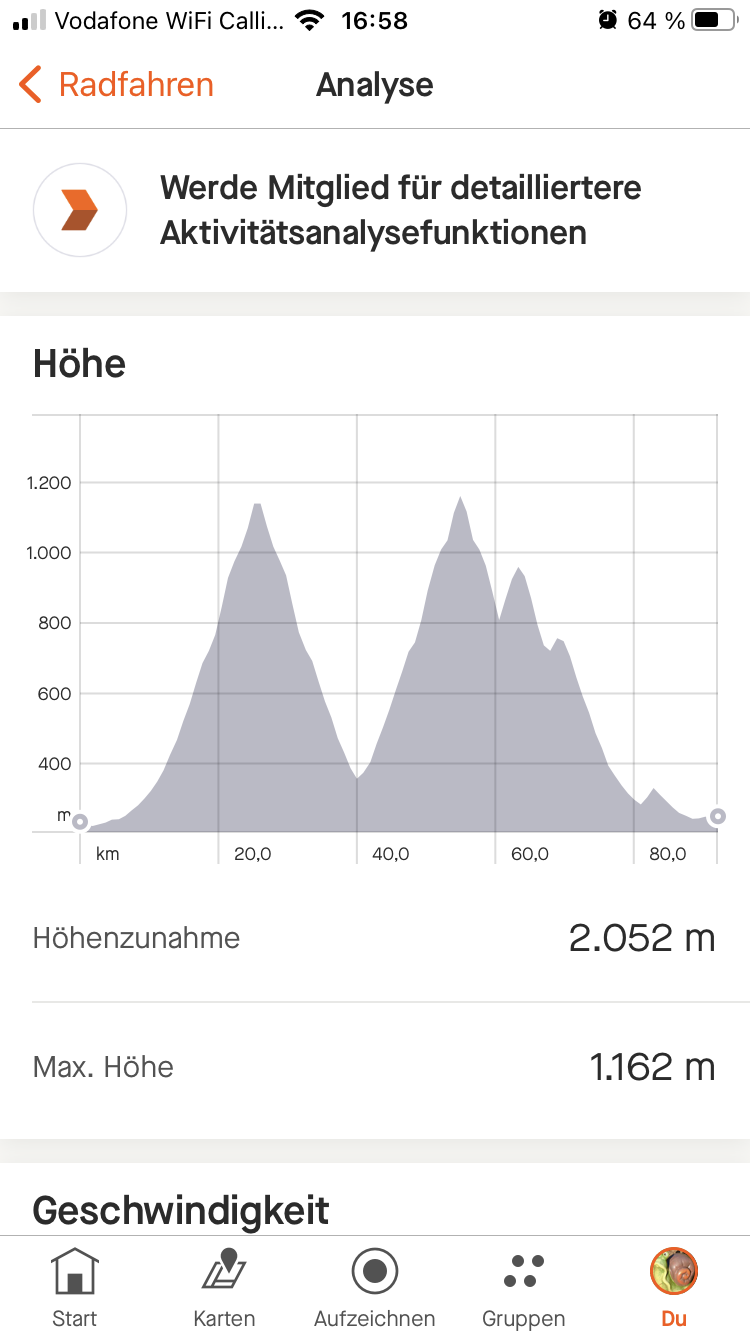This screenshot has width=750, height=1334.
Task: Switch to the Gruppen tab
Action: coord(524,1286)
